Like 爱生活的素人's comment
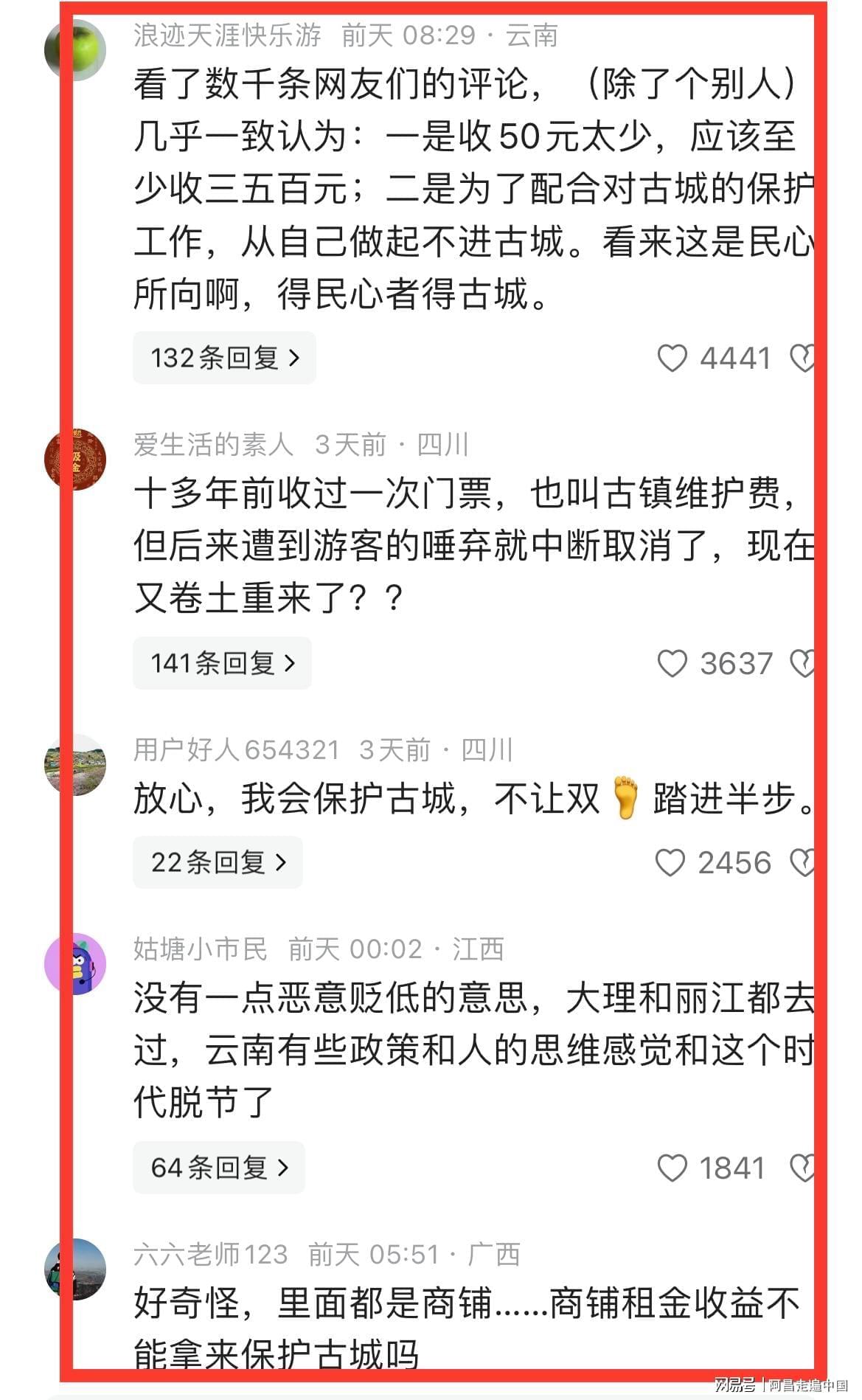 pos(672,664)
